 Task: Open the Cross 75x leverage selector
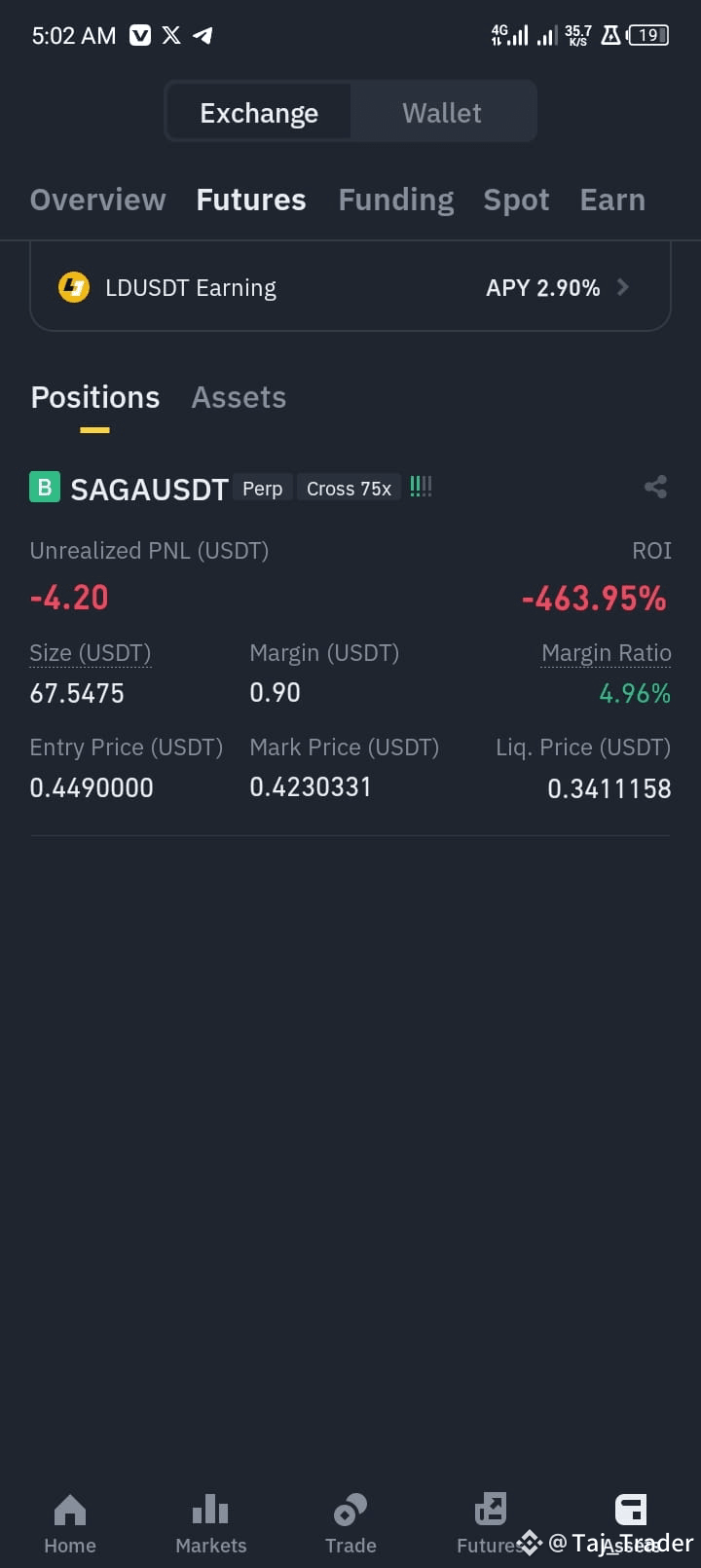click(348, 488)
